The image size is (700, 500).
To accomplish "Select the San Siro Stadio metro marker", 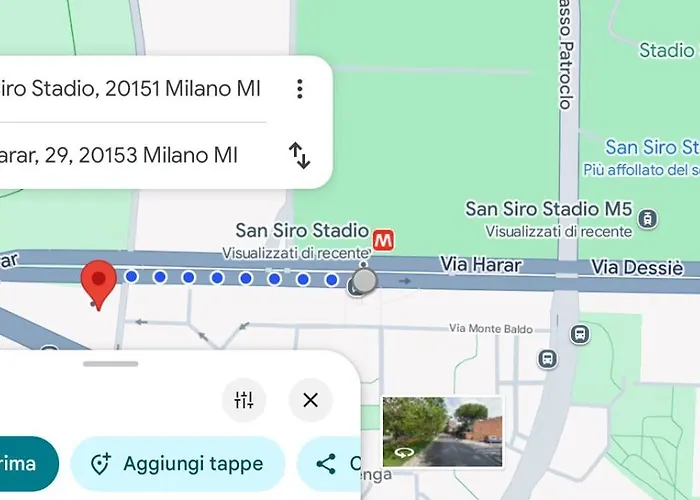I will pyautogui.click(x=383, y=240).
